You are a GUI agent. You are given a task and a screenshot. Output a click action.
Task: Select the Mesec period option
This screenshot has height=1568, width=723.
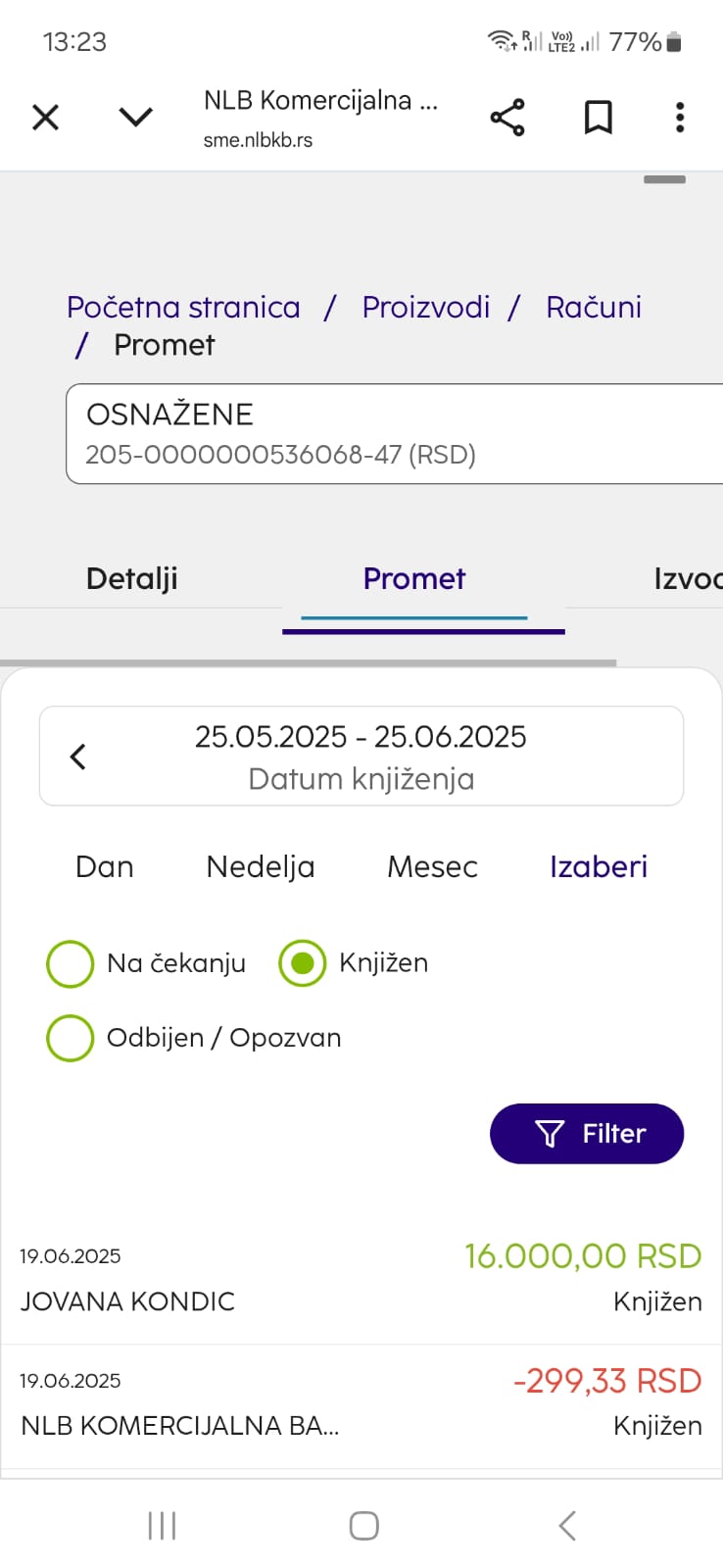tap(432, 866)
